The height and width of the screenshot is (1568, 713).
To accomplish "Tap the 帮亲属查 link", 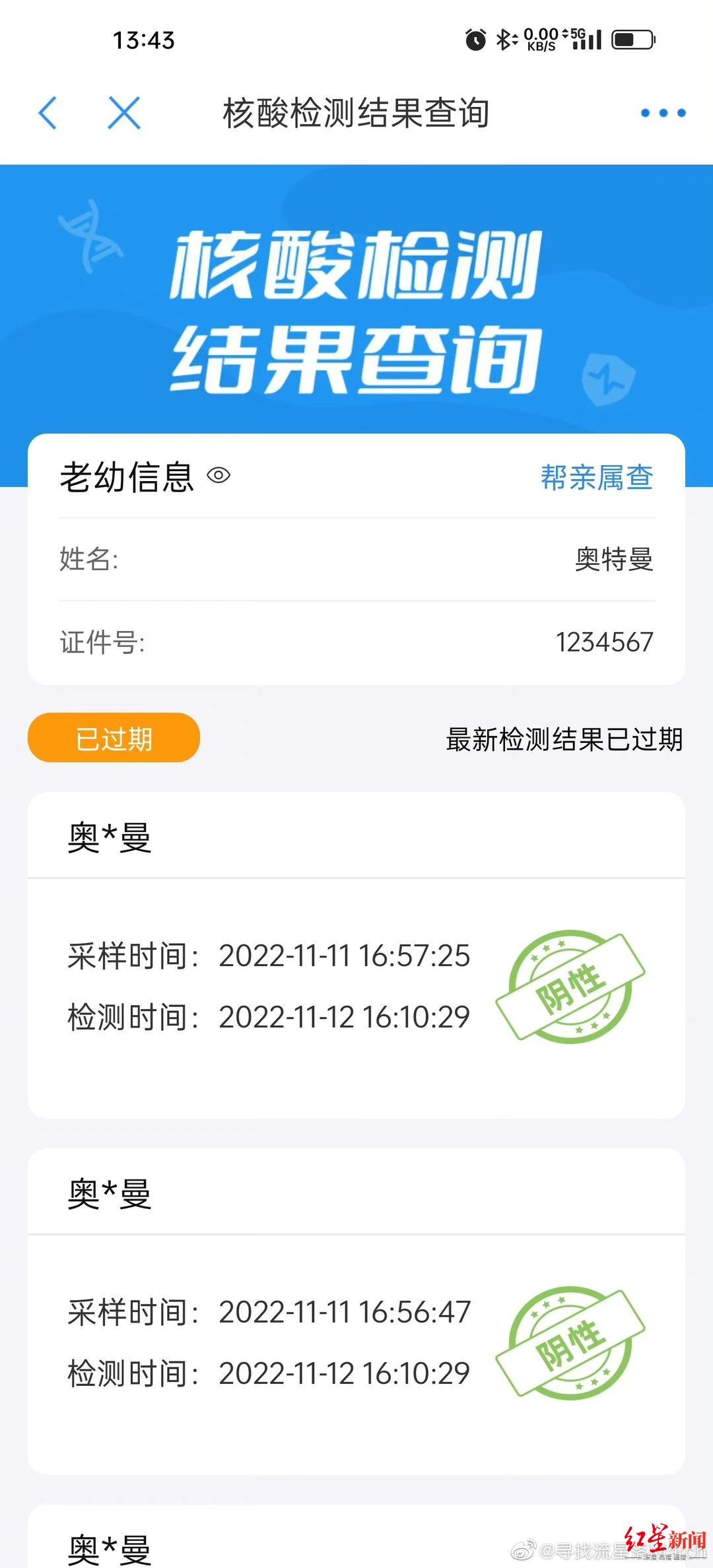I will pos(597,477).
